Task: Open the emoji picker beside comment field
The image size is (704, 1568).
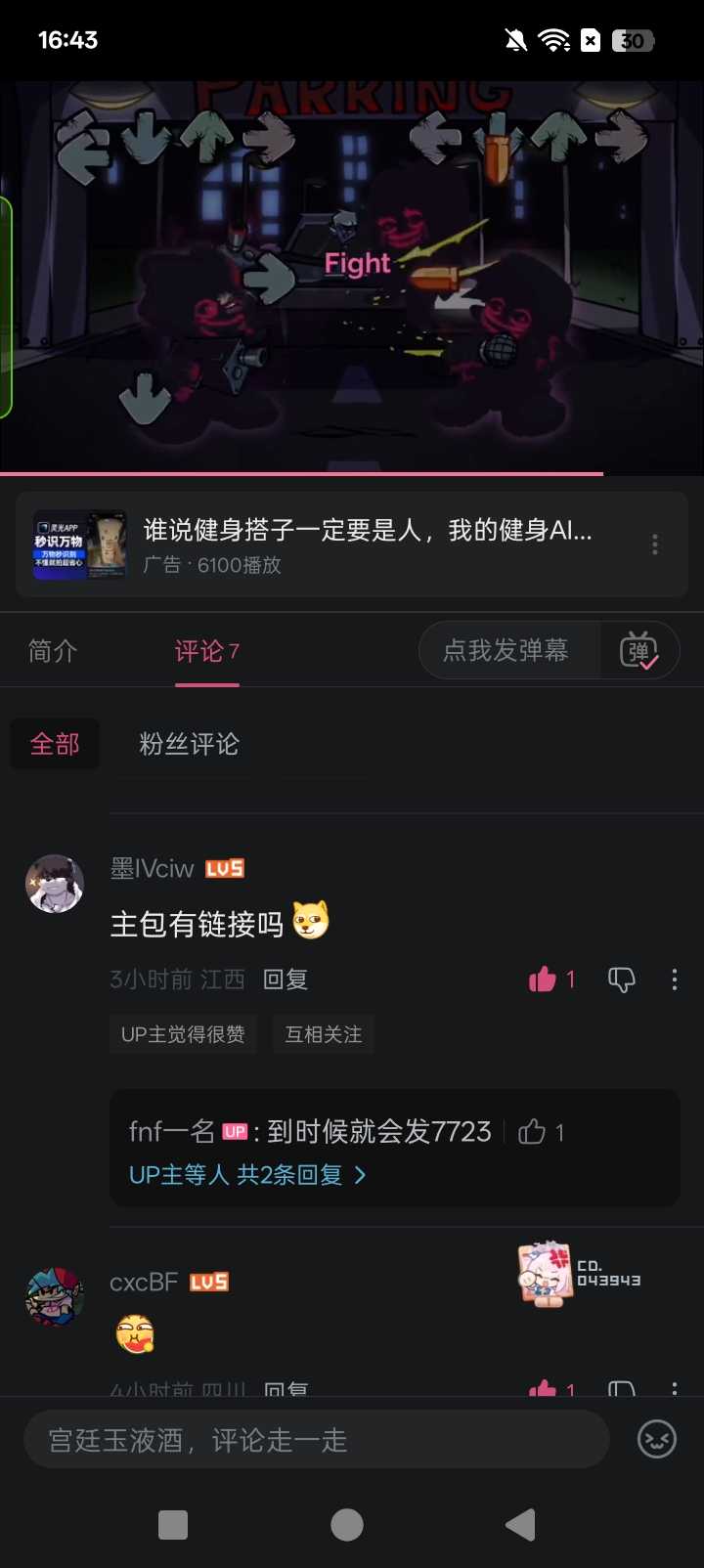Action: point(657,1440)
